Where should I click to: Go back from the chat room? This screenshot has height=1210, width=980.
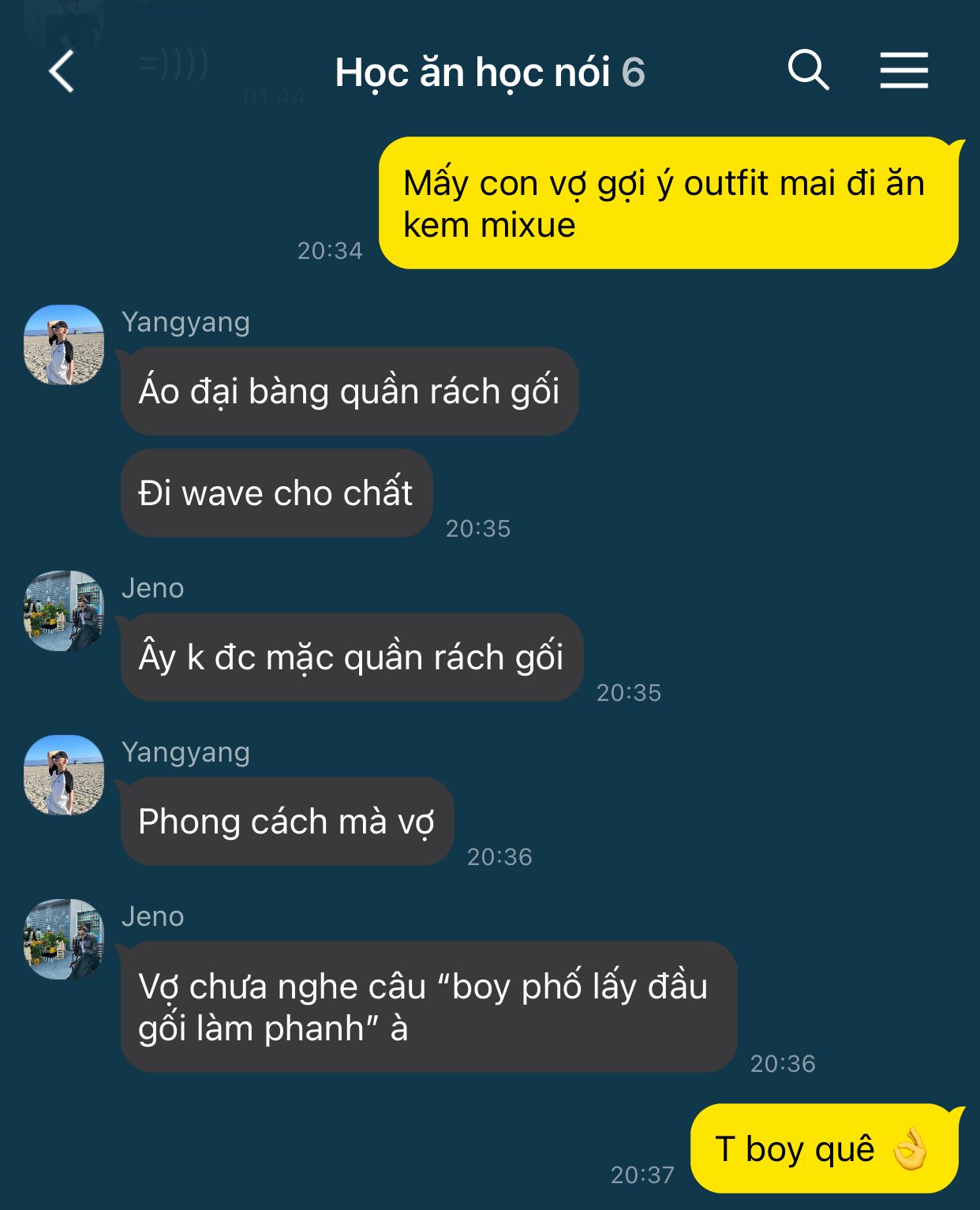pos(62,72)
